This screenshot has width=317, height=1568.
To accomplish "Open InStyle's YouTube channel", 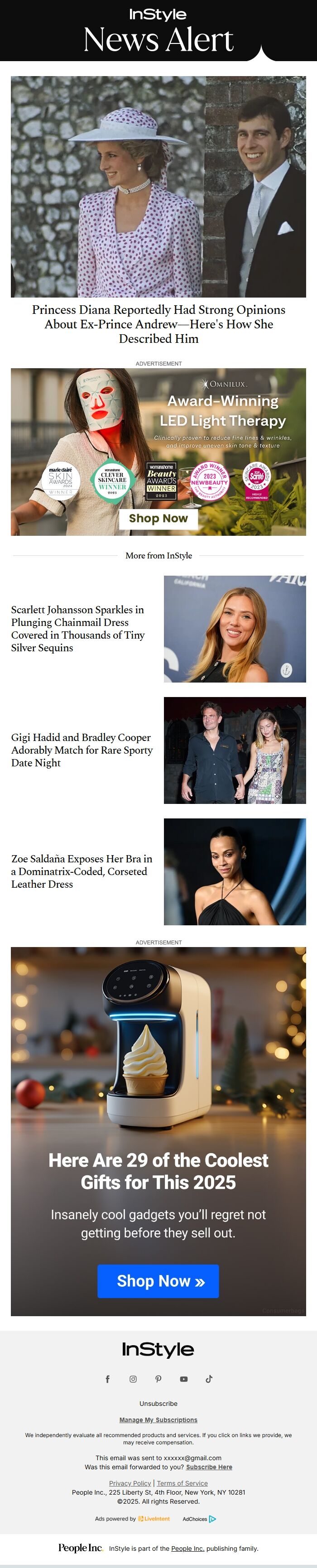I will [x=184, y=1379].
